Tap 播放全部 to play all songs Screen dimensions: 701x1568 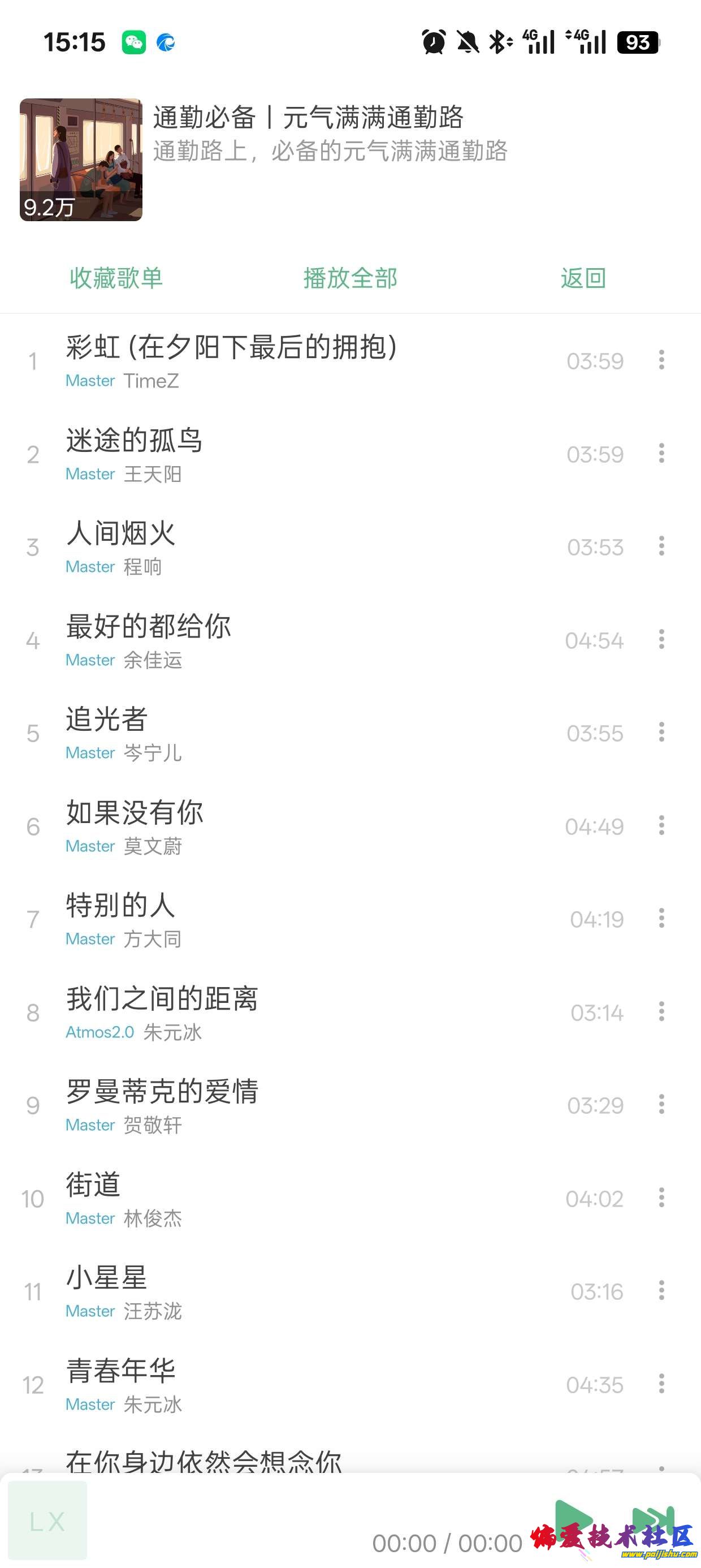click(350, 278)
